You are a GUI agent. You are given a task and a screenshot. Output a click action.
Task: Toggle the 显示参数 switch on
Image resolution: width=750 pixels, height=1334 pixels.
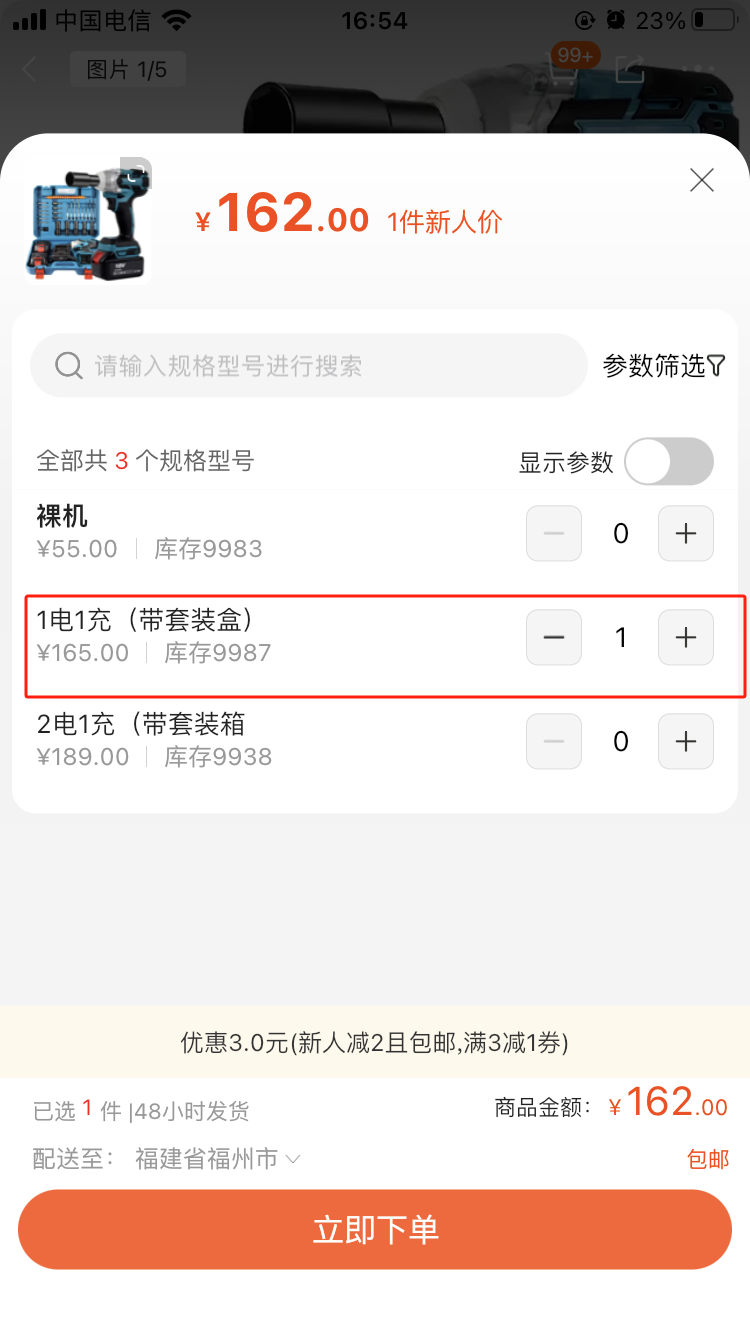point(669,462)
